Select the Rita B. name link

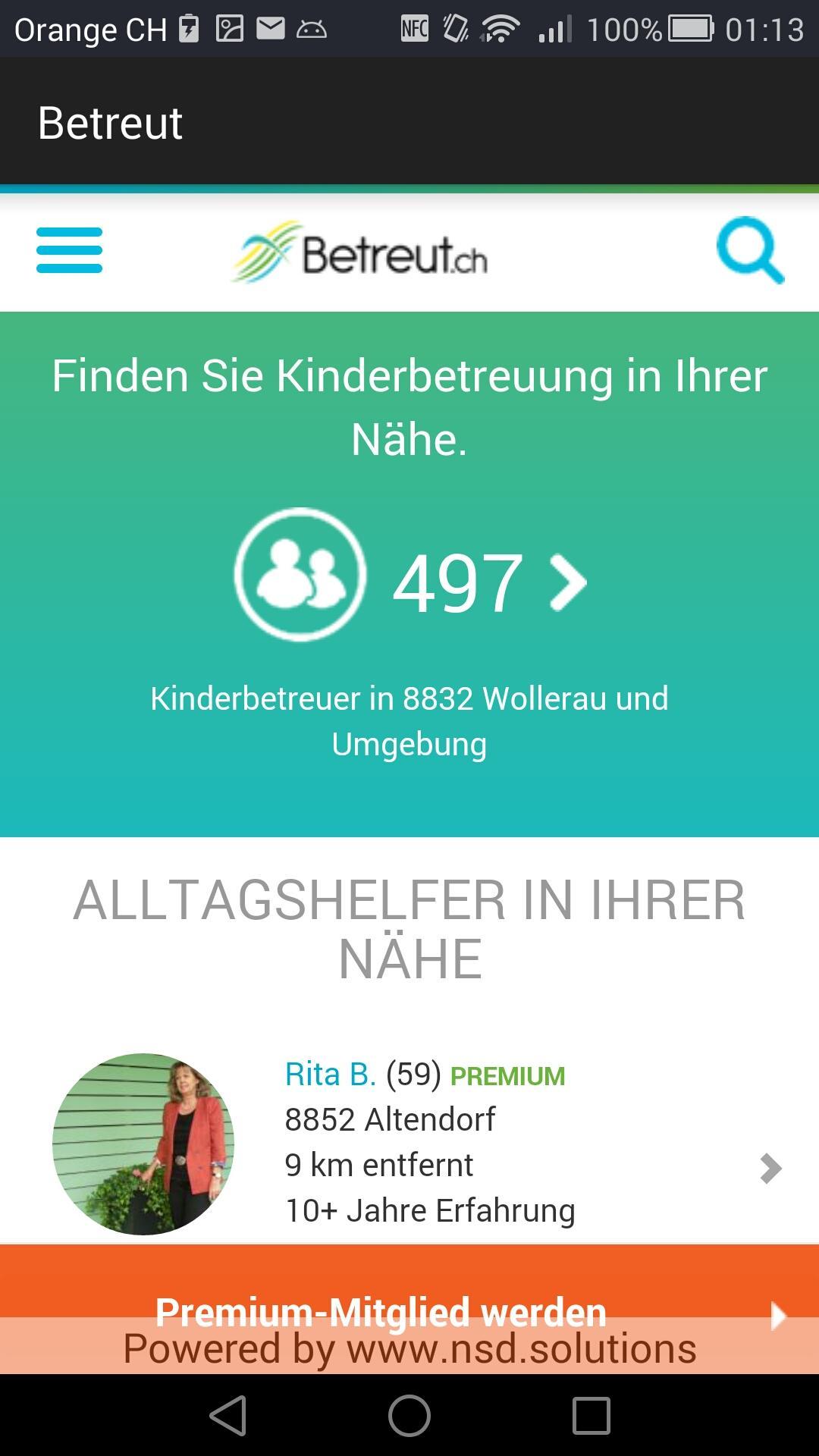(x=331, y=1074)
